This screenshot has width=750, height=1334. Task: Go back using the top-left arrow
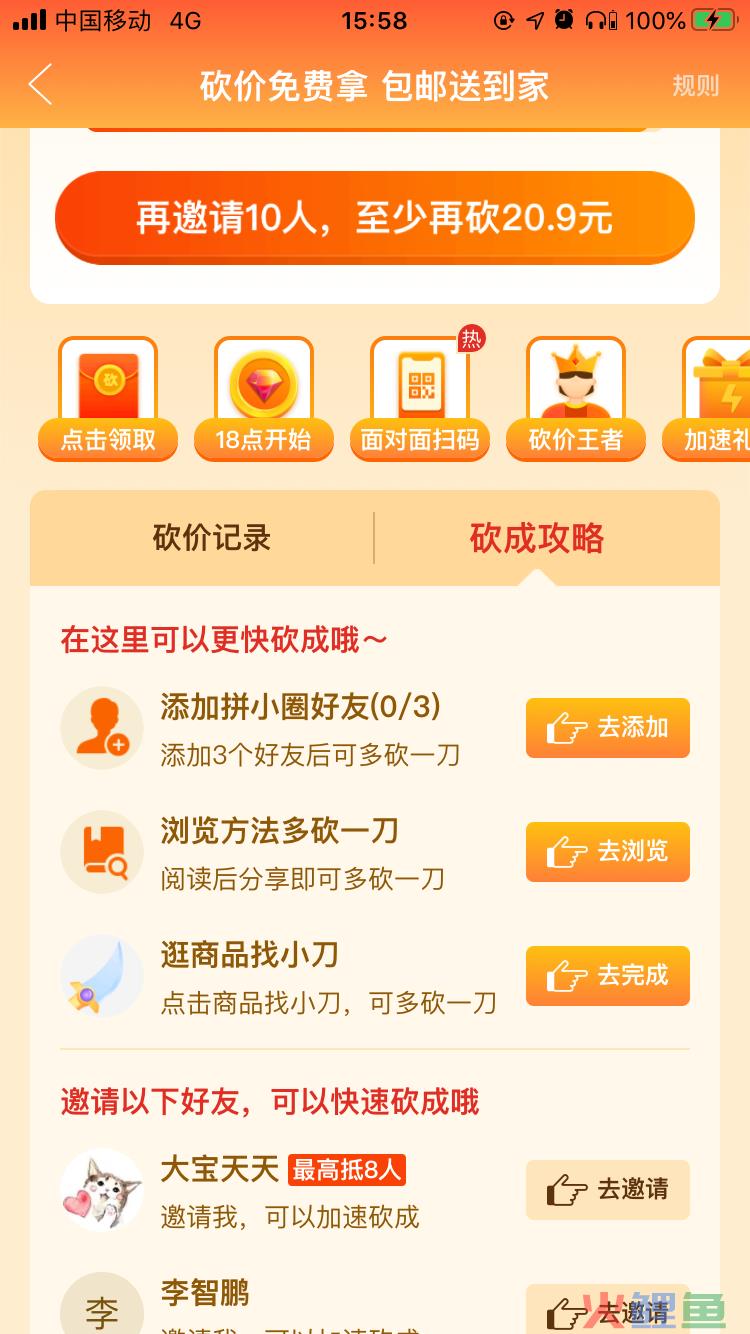tap(40, 85)
